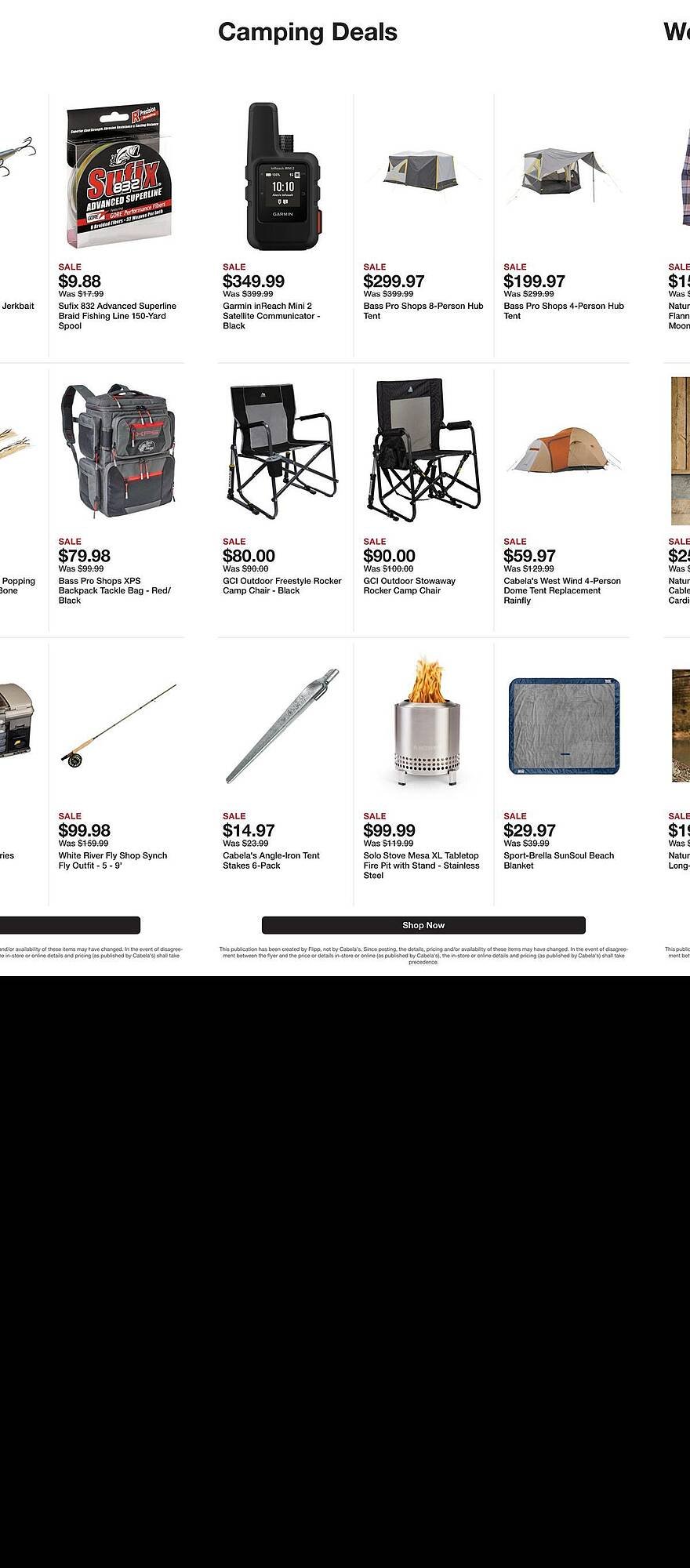This screenshot has height=1568, width=690.
Task: Click the Sufix braid fishing line title link
Action: click(117, 316)
